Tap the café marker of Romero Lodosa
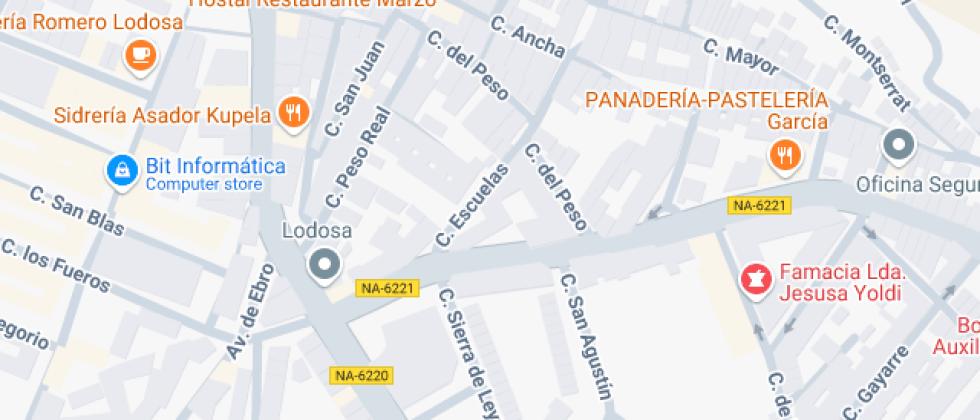980x420 pixels. click(x=141, y=56)
